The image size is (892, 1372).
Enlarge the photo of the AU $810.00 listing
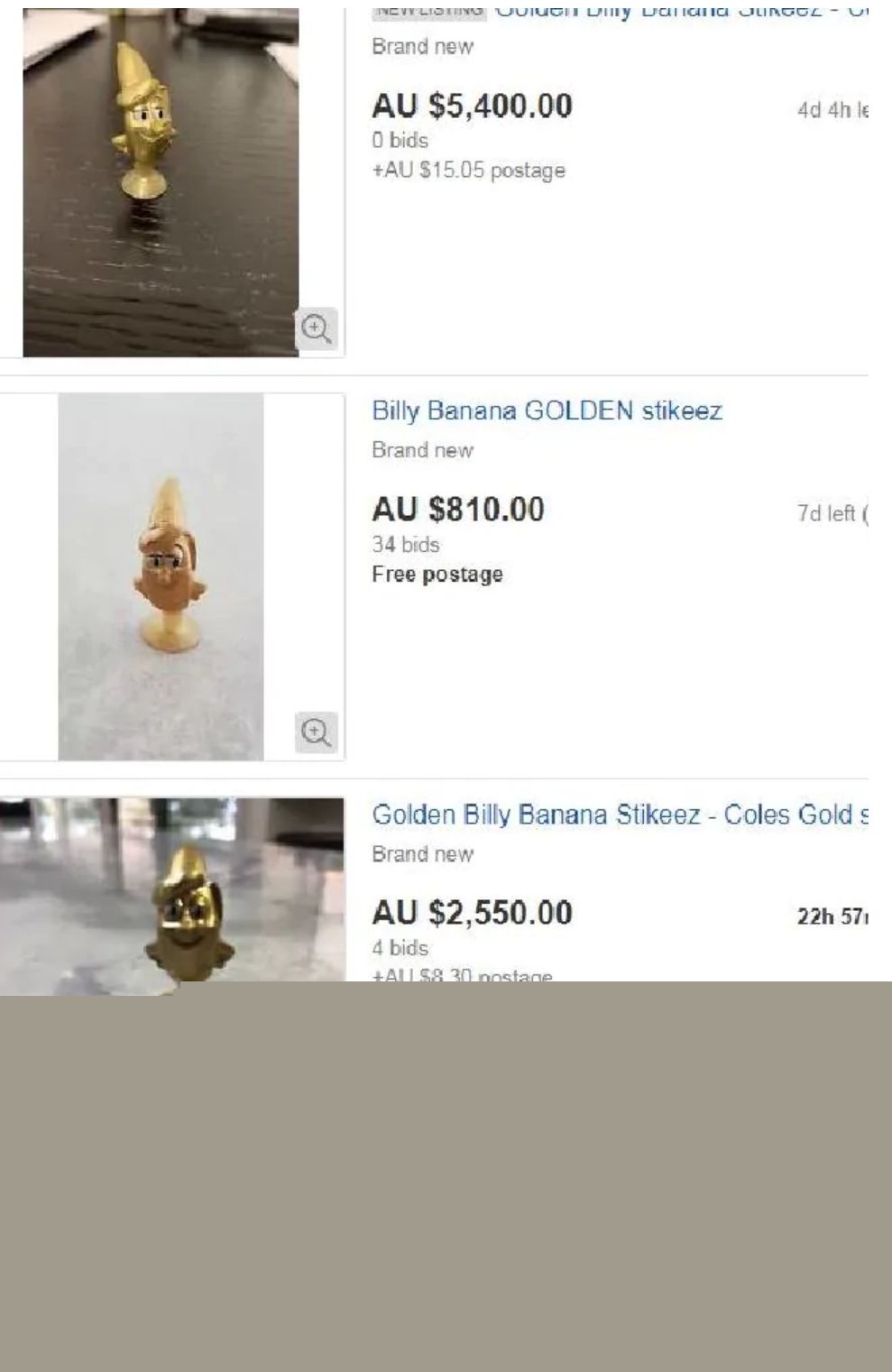point(317,732)
